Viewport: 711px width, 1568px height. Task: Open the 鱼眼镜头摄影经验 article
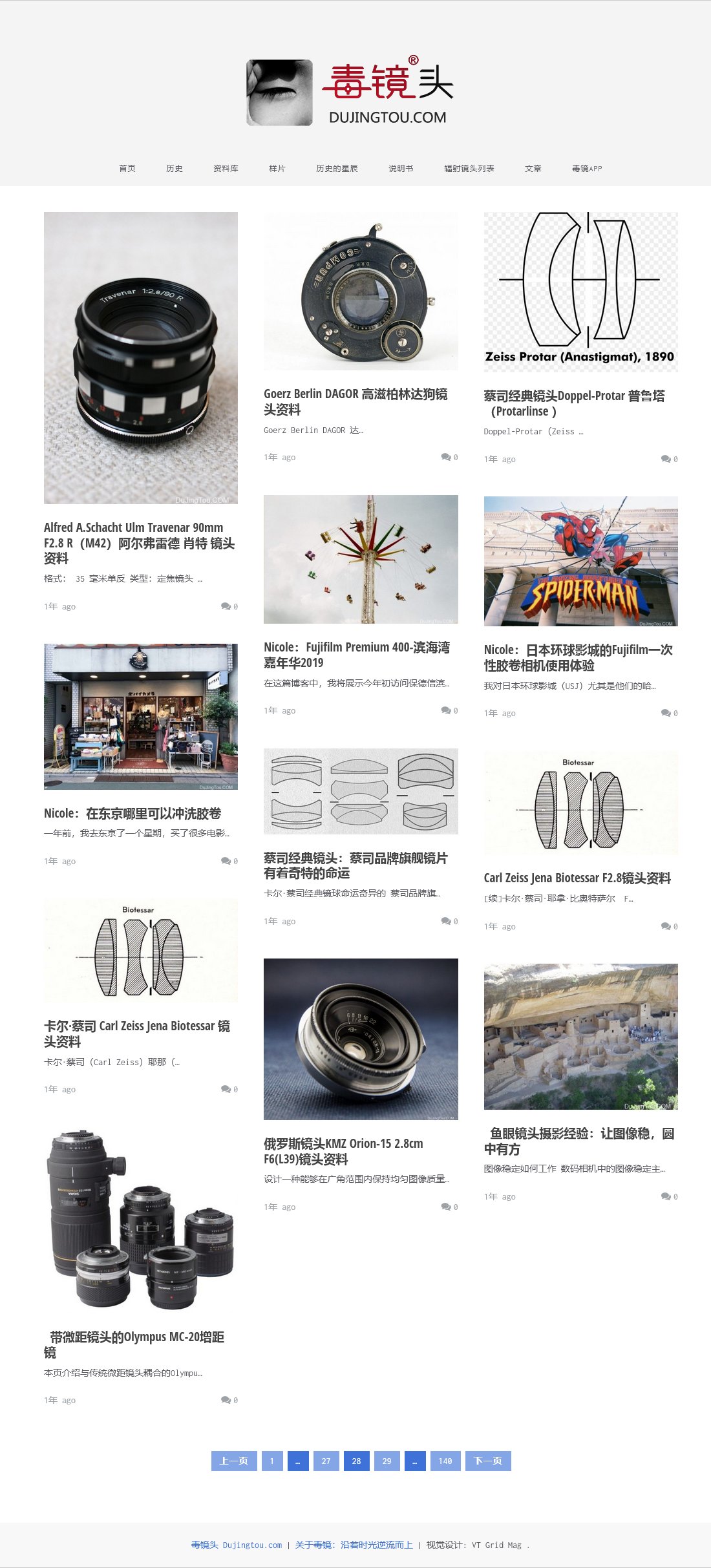[x=580, y=1141]
